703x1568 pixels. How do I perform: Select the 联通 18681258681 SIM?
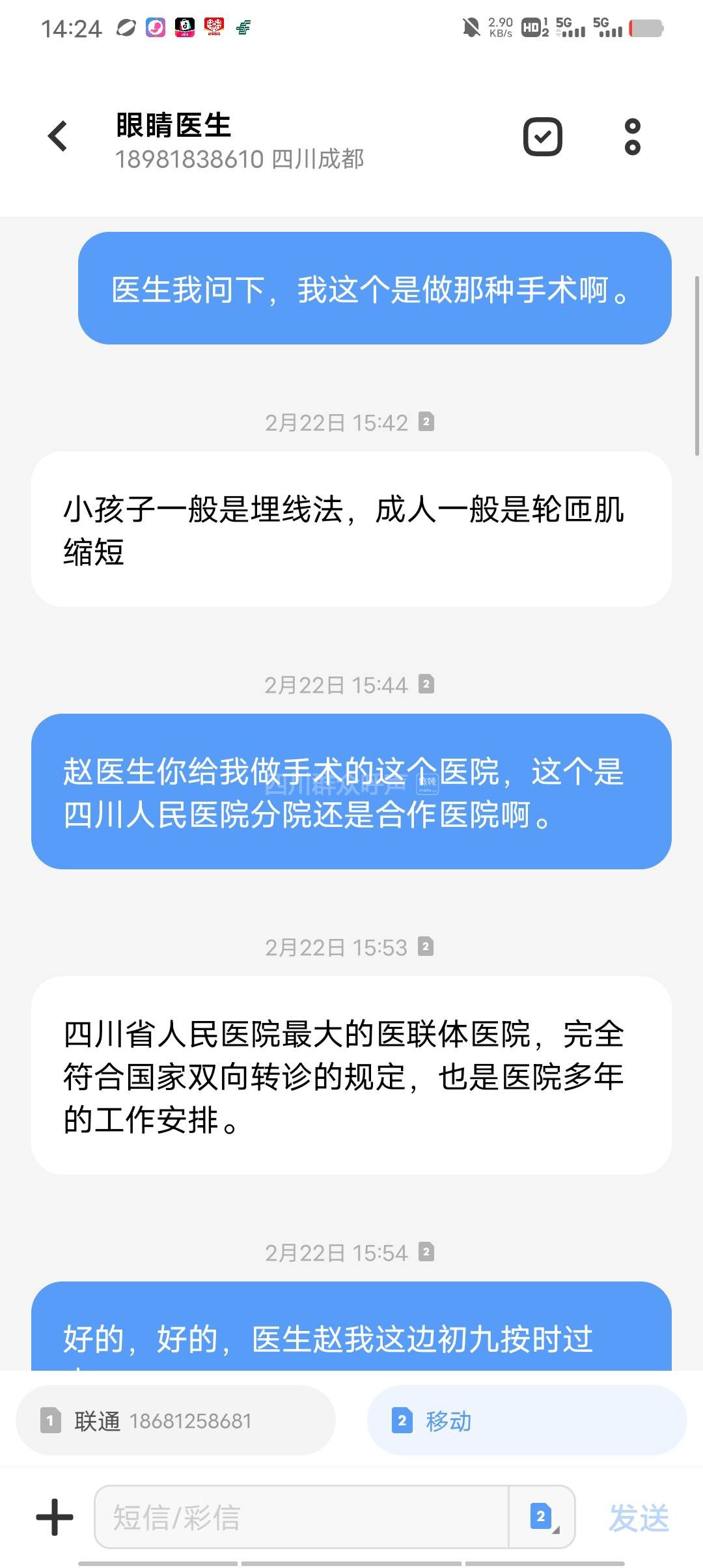point(176,1421)
